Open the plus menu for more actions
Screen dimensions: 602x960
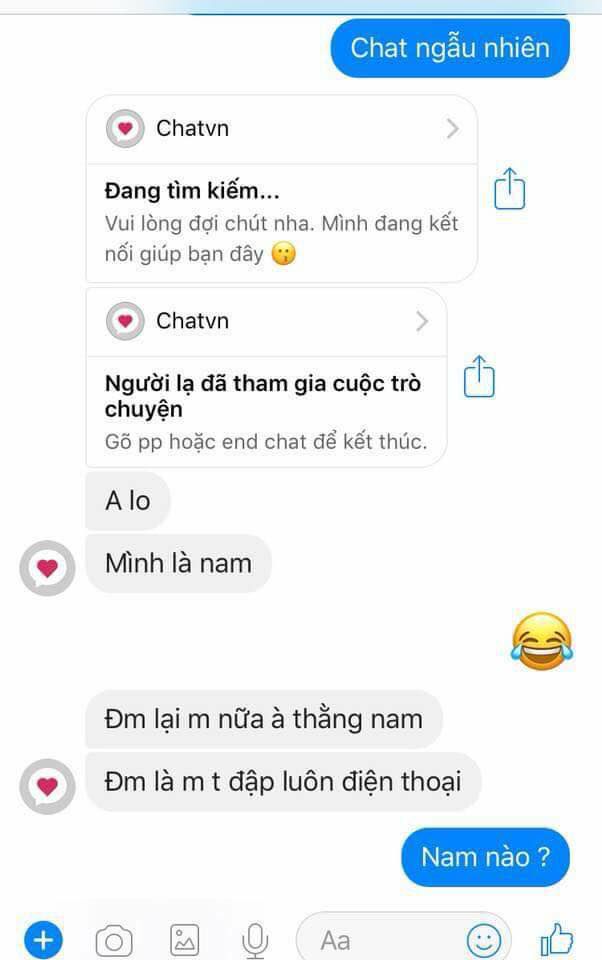tap(43, 940)
